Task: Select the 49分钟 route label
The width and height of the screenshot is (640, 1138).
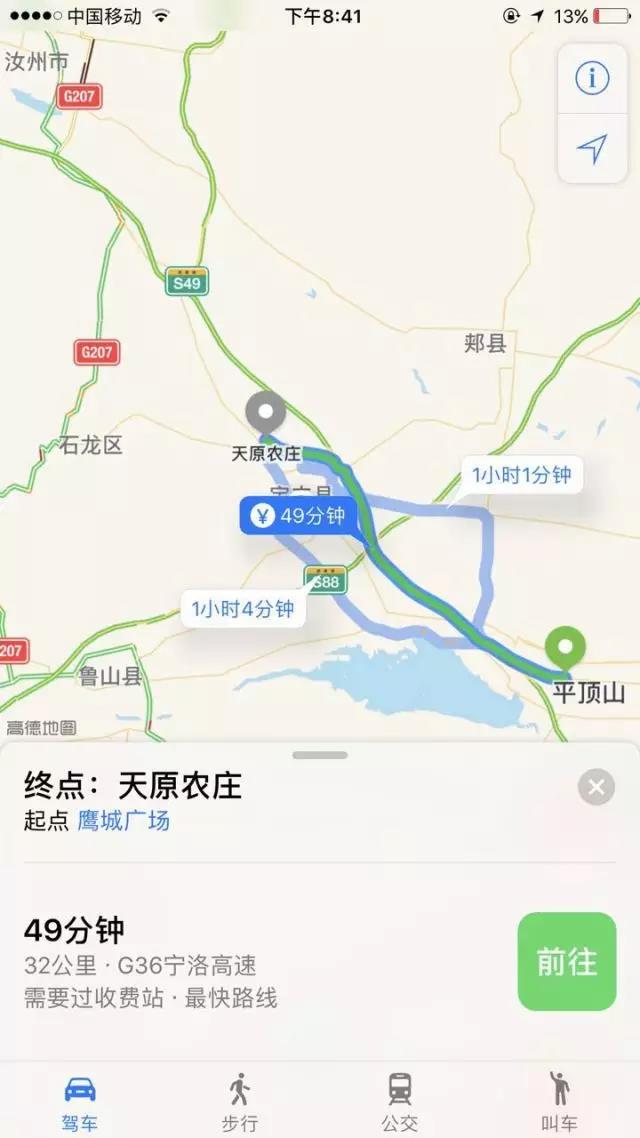Action: pos(299,516)
